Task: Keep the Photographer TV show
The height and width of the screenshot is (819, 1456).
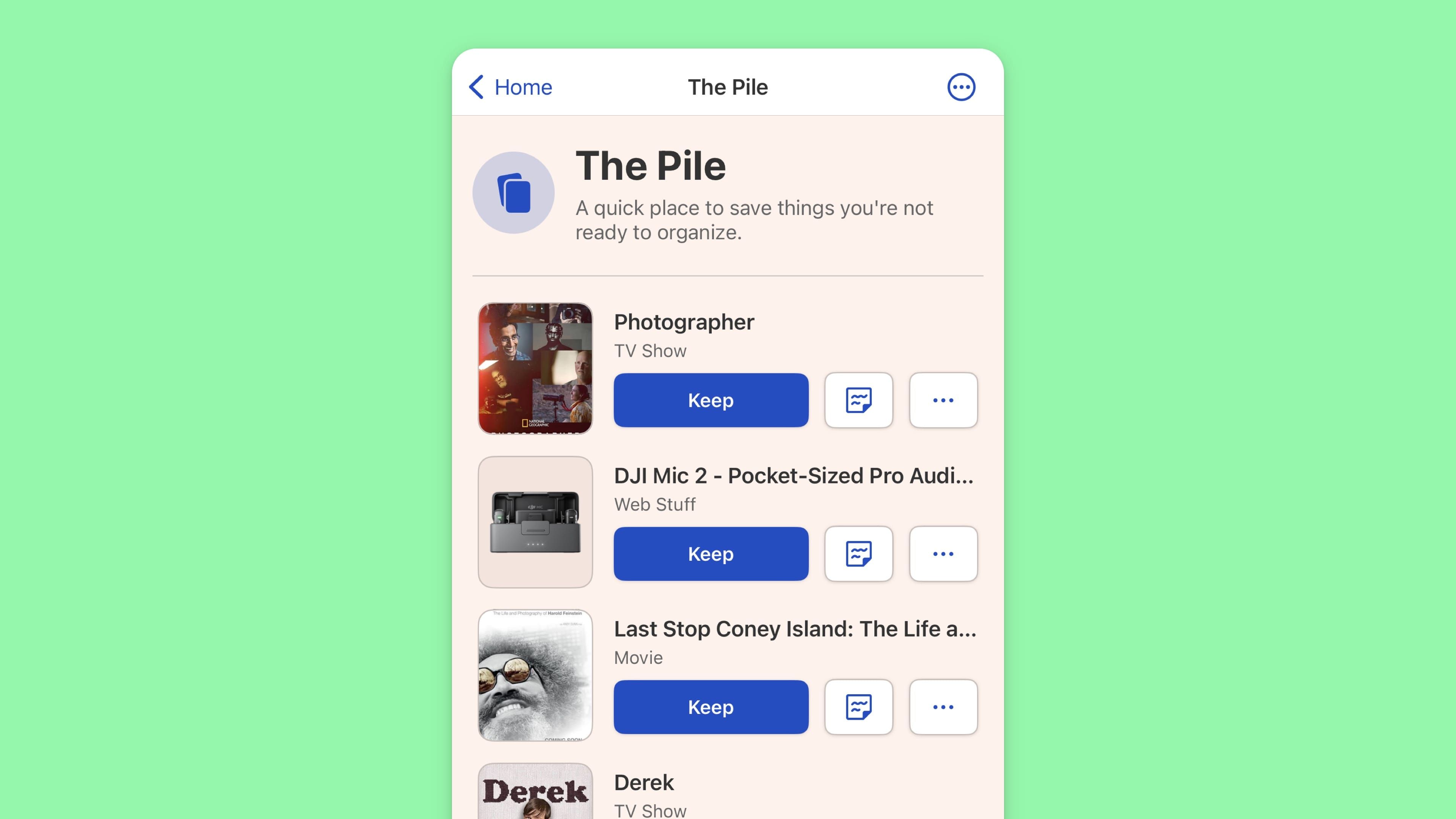Action: [711, 400]
